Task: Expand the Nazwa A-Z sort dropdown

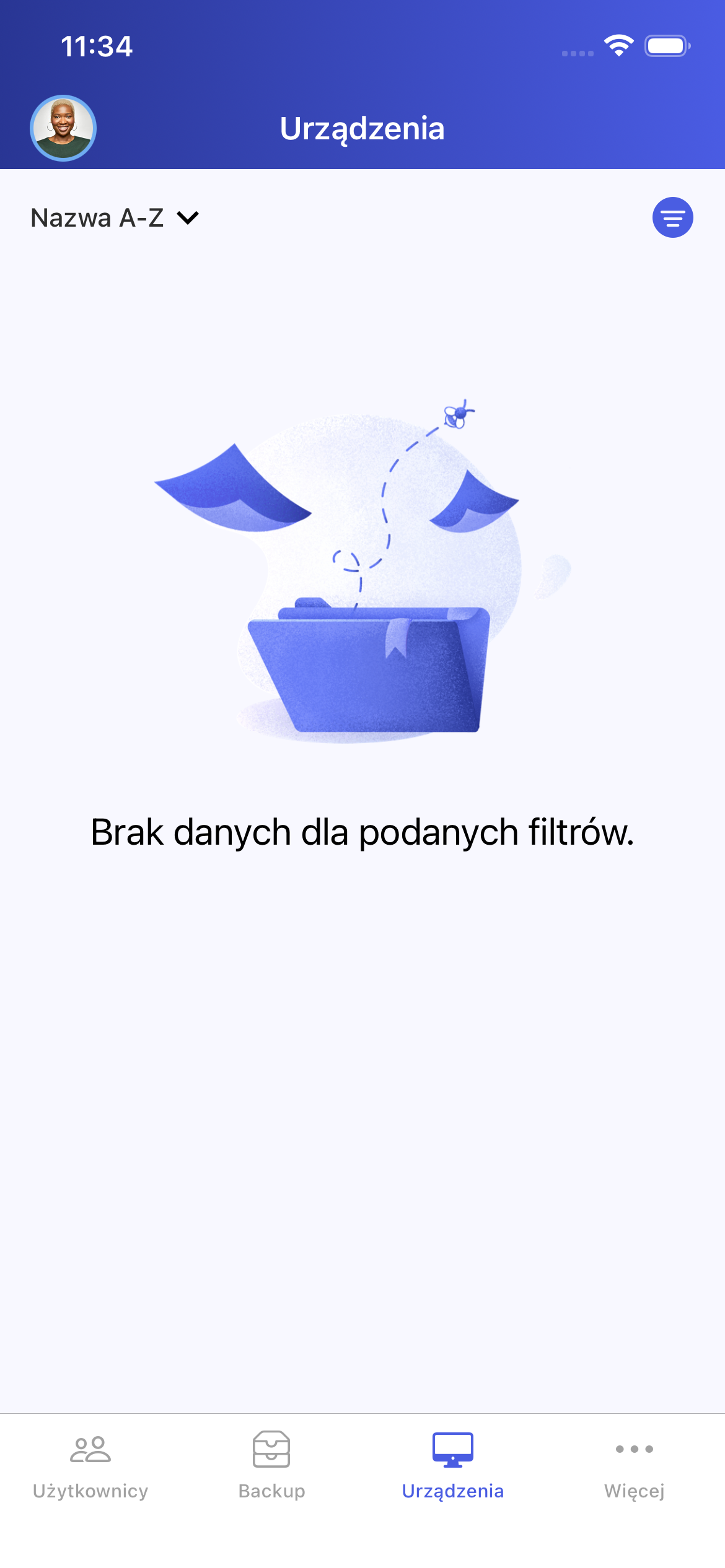Action: click(x=115, y=218)
